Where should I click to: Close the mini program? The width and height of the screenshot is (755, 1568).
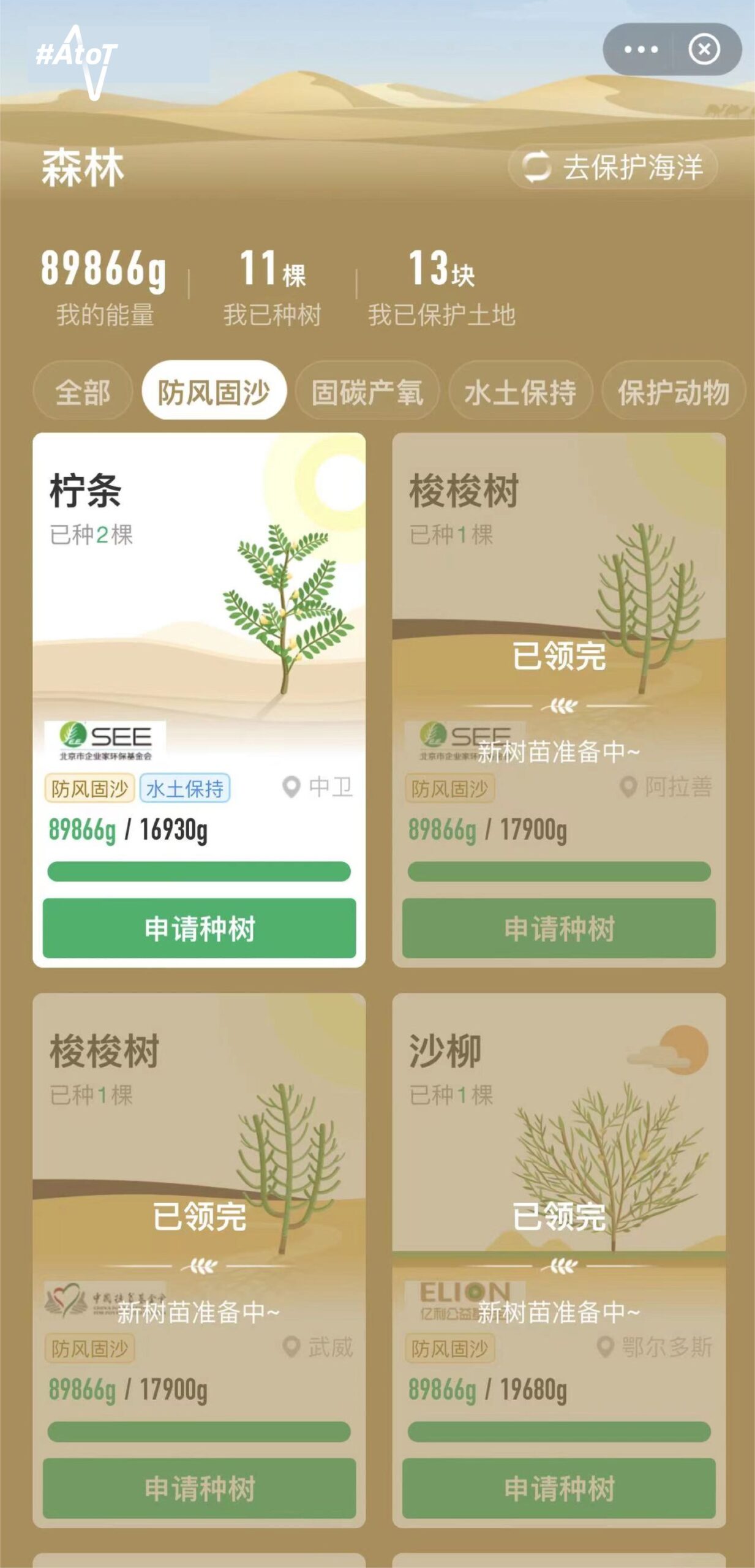tap(704, 50)
